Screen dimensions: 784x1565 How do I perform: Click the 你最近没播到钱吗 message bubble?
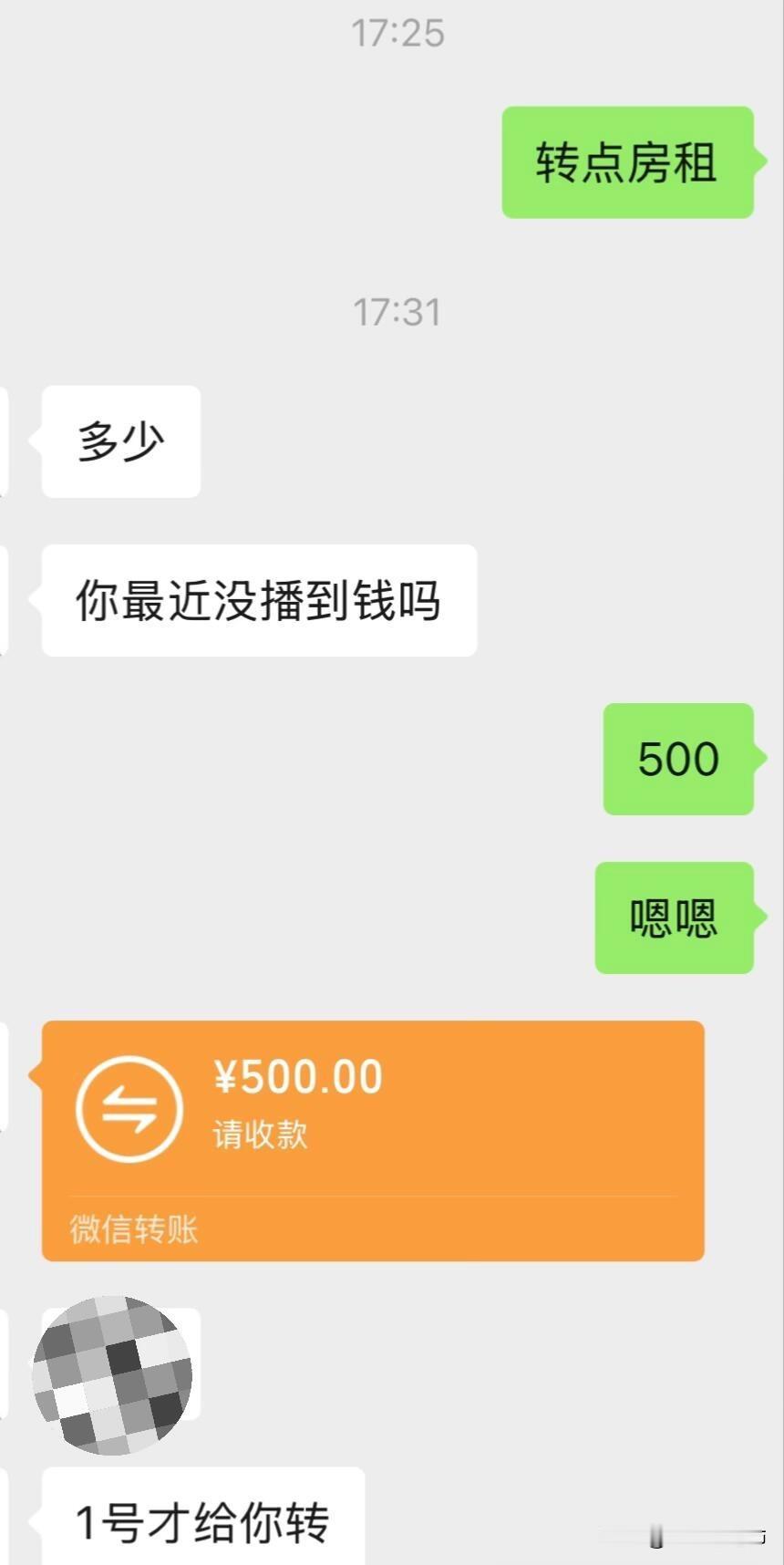pos(257,599)
